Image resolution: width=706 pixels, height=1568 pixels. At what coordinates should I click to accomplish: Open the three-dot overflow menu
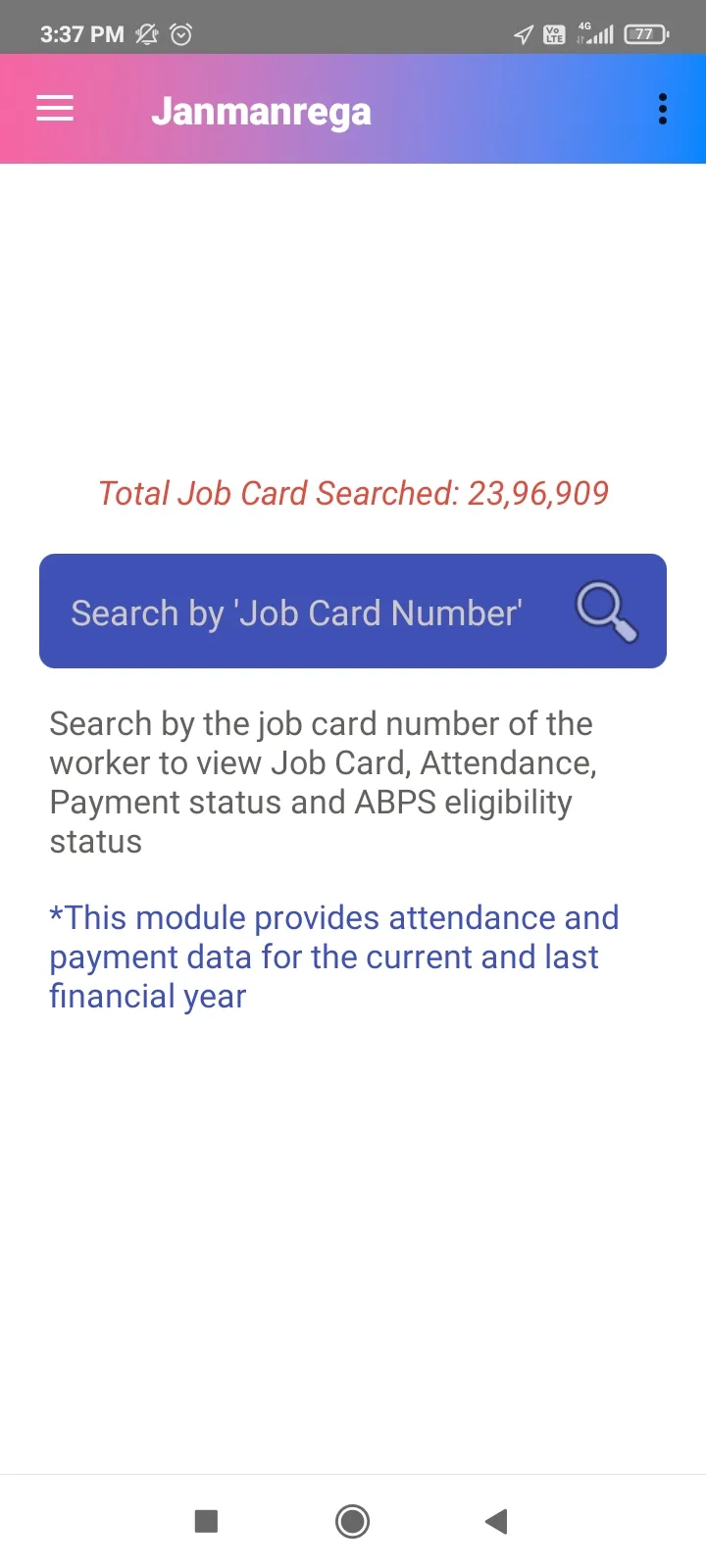click(663, 109)
